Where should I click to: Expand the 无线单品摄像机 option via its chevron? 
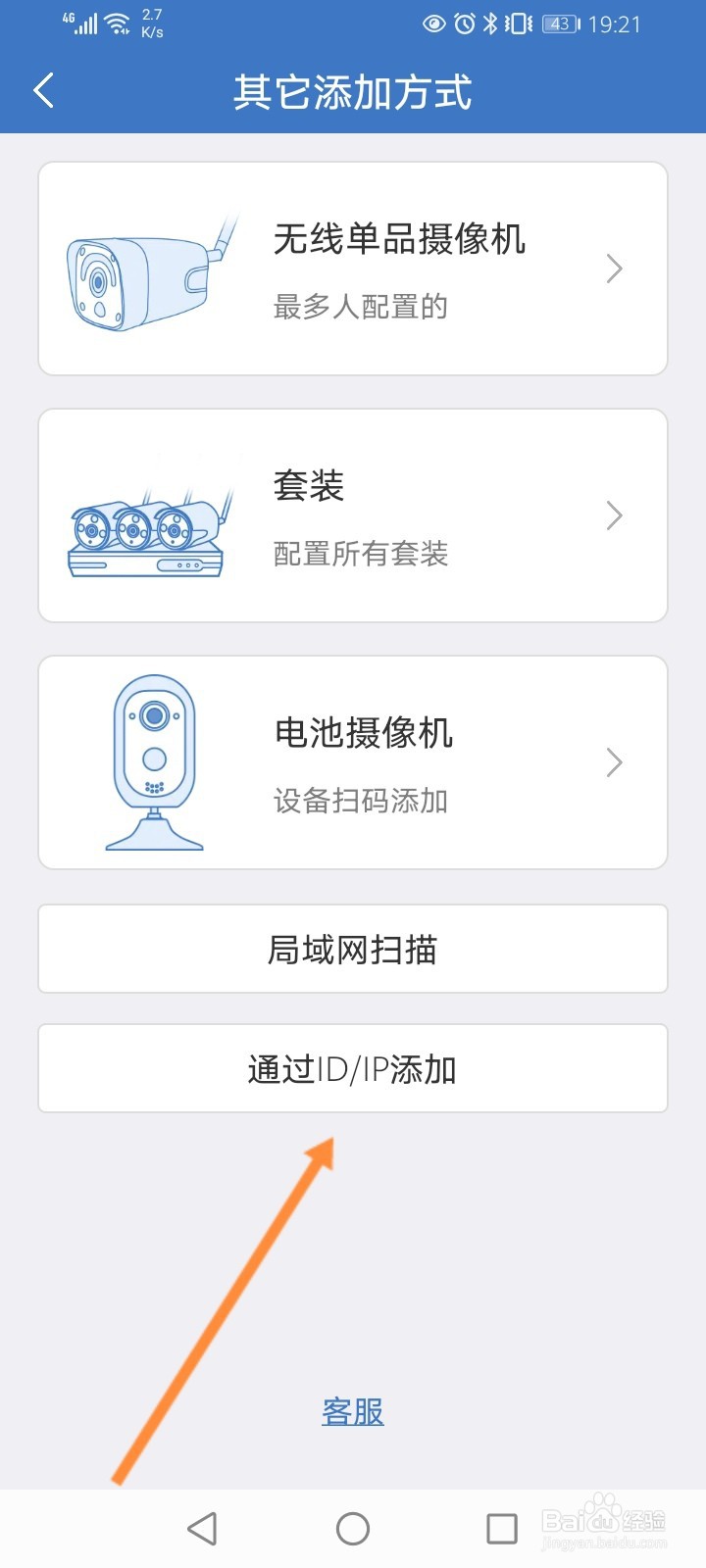coord(615,268)
